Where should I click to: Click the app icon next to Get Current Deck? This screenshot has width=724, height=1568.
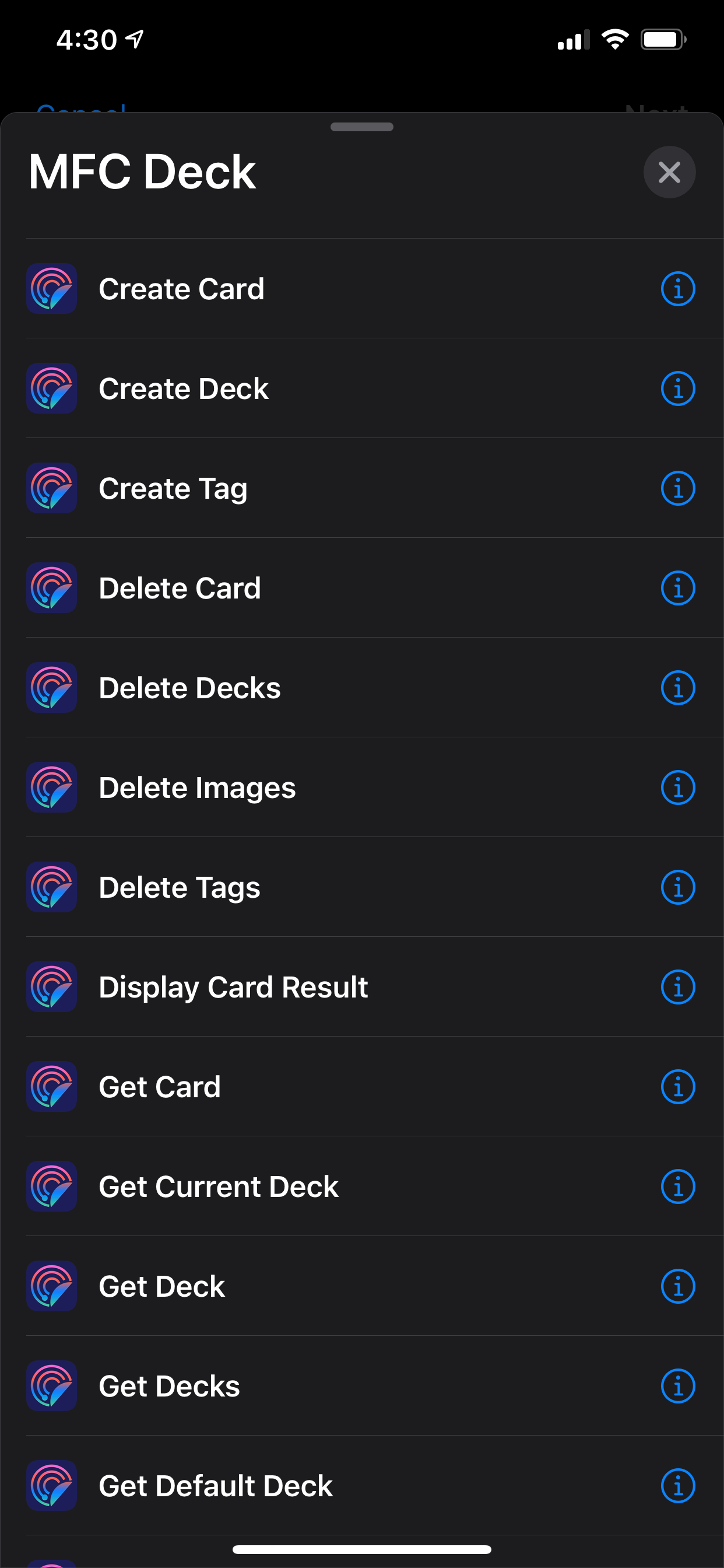coord(52,1186)
